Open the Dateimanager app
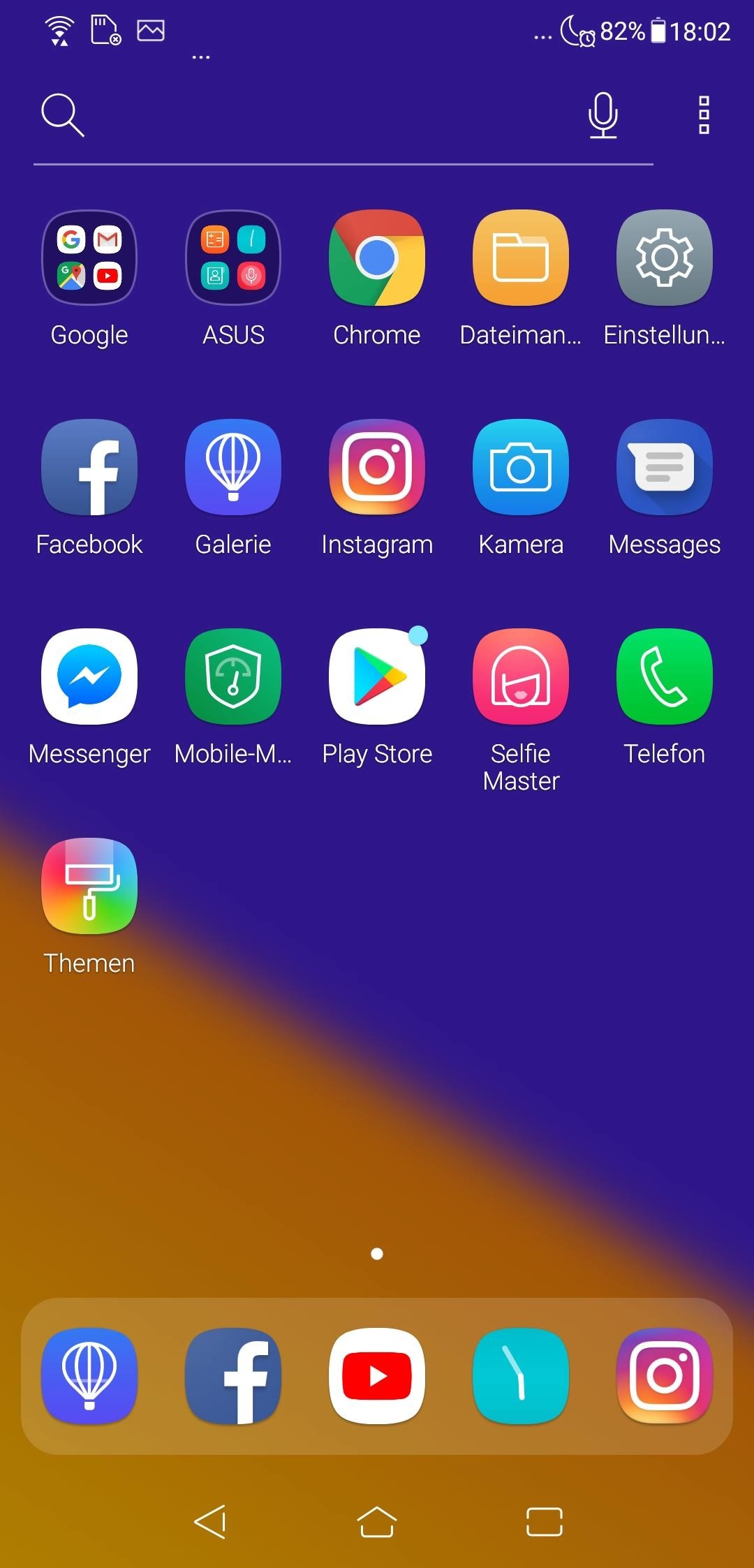 [521, 258]
